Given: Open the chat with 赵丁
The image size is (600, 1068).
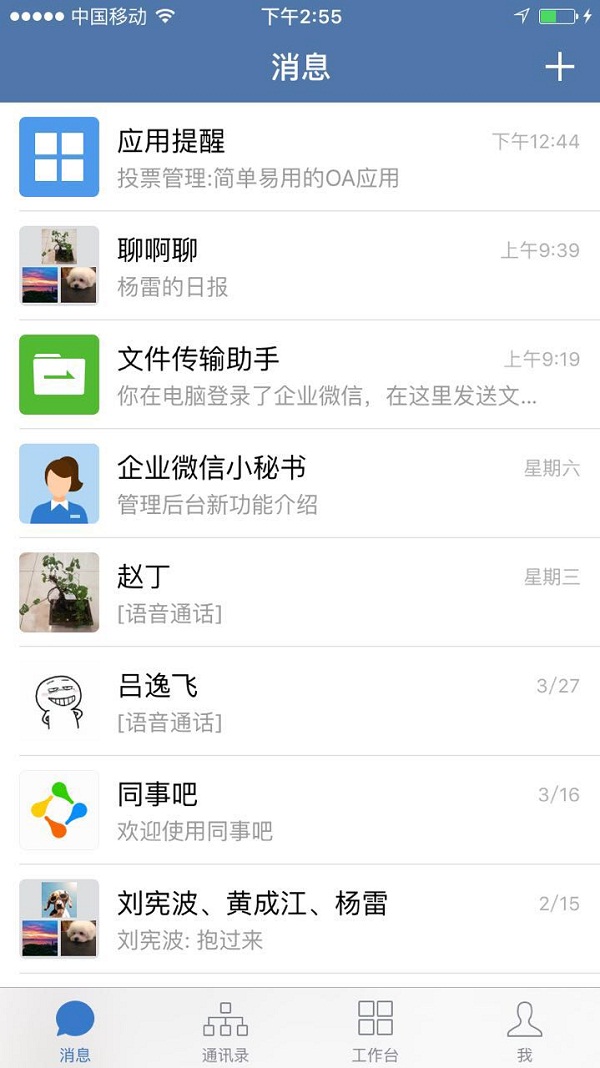Looking at the screenshot, I should 300,593.
